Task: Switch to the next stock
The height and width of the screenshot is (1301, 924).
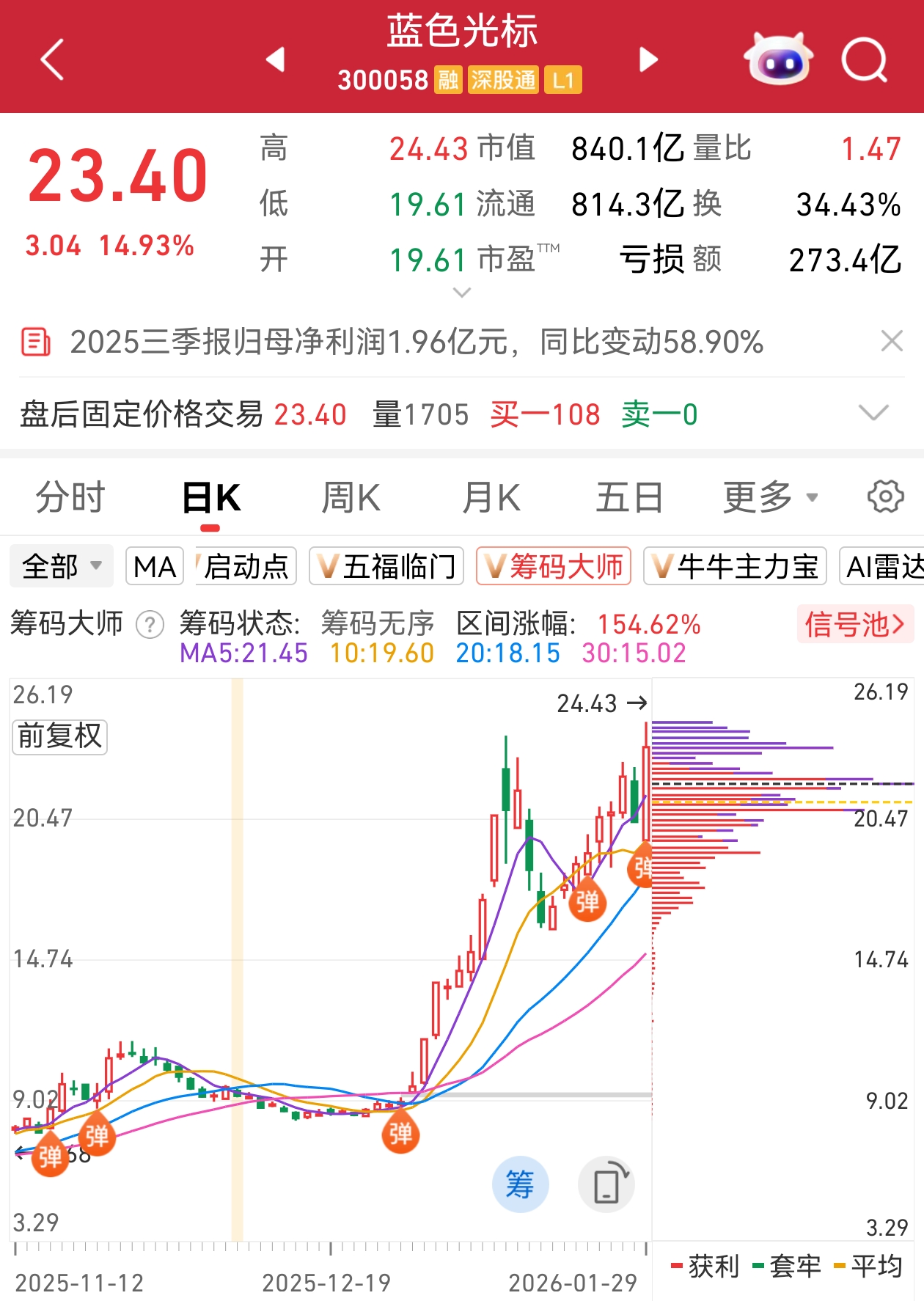Action: click(x=648, y=59)
